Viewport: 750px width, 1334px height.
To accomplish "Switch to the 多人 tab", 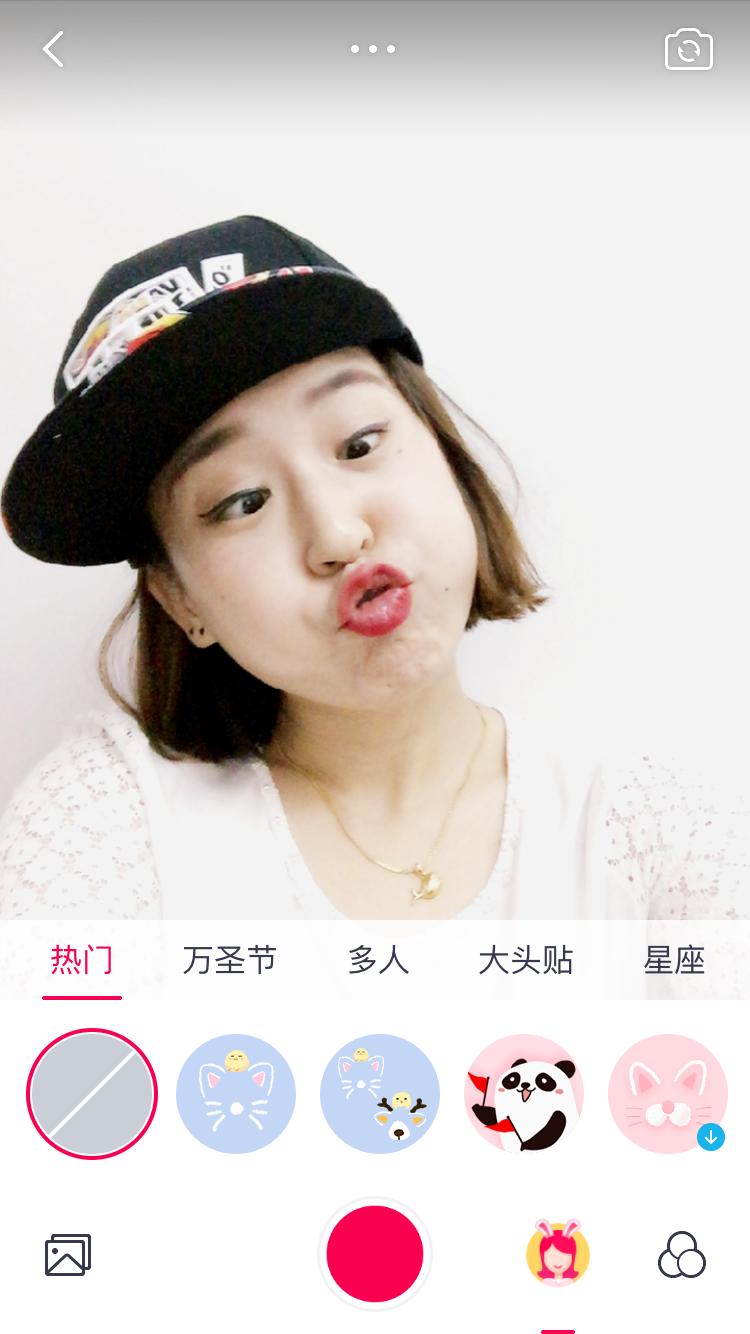I will tap(379, 959).
